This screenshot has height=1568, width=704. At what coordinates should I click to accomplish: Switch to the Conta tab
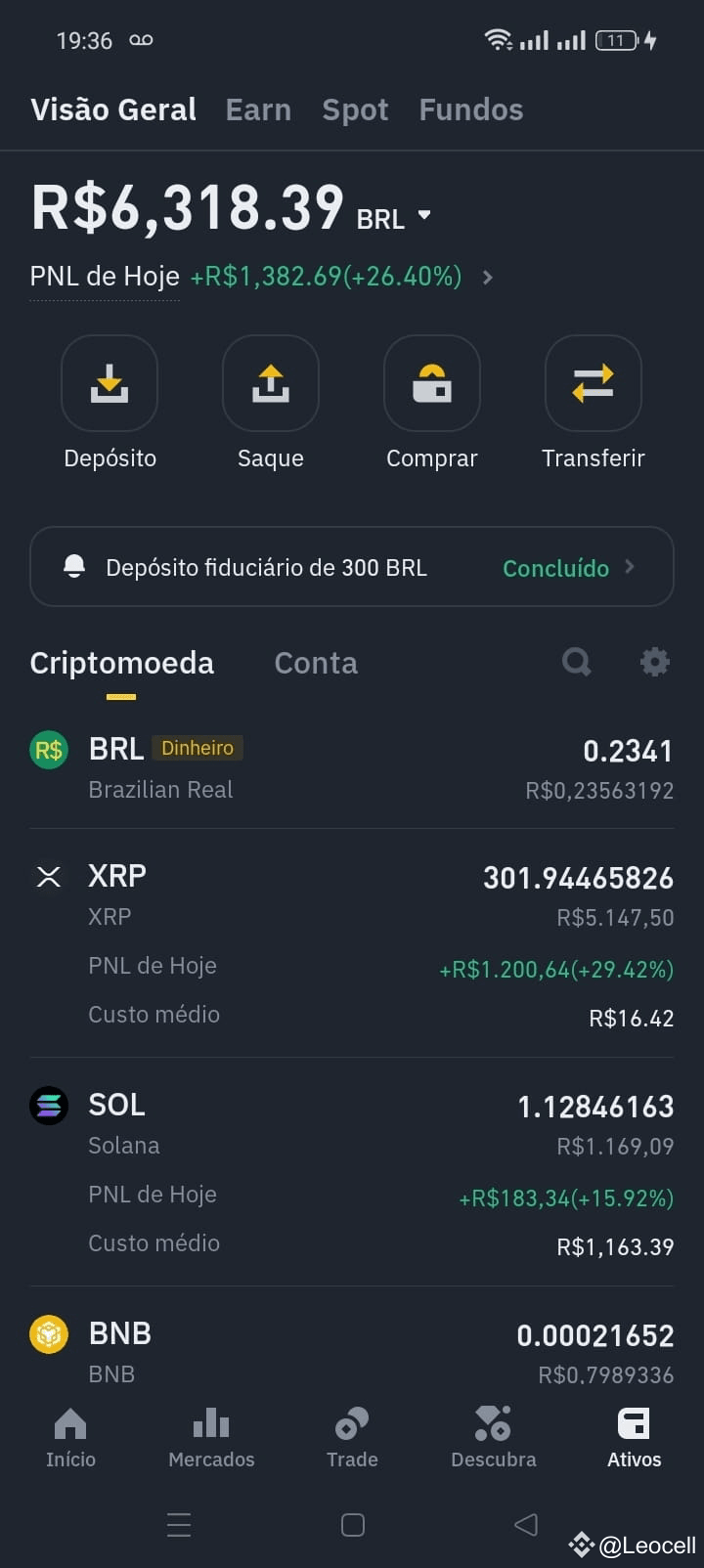pyautogui.click(x=316, y=663)
